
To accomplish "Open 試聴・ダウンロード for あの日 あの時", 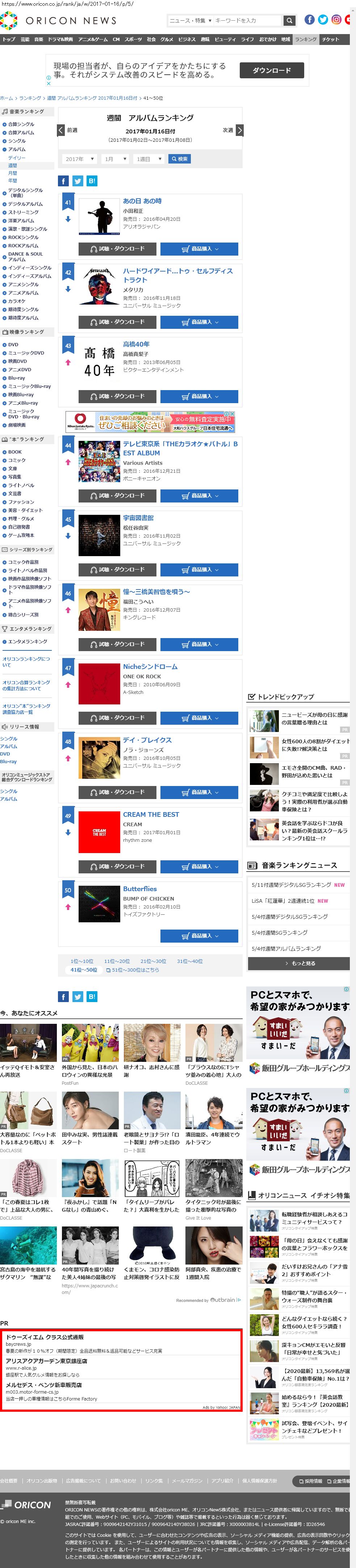I will coord(117,249).
